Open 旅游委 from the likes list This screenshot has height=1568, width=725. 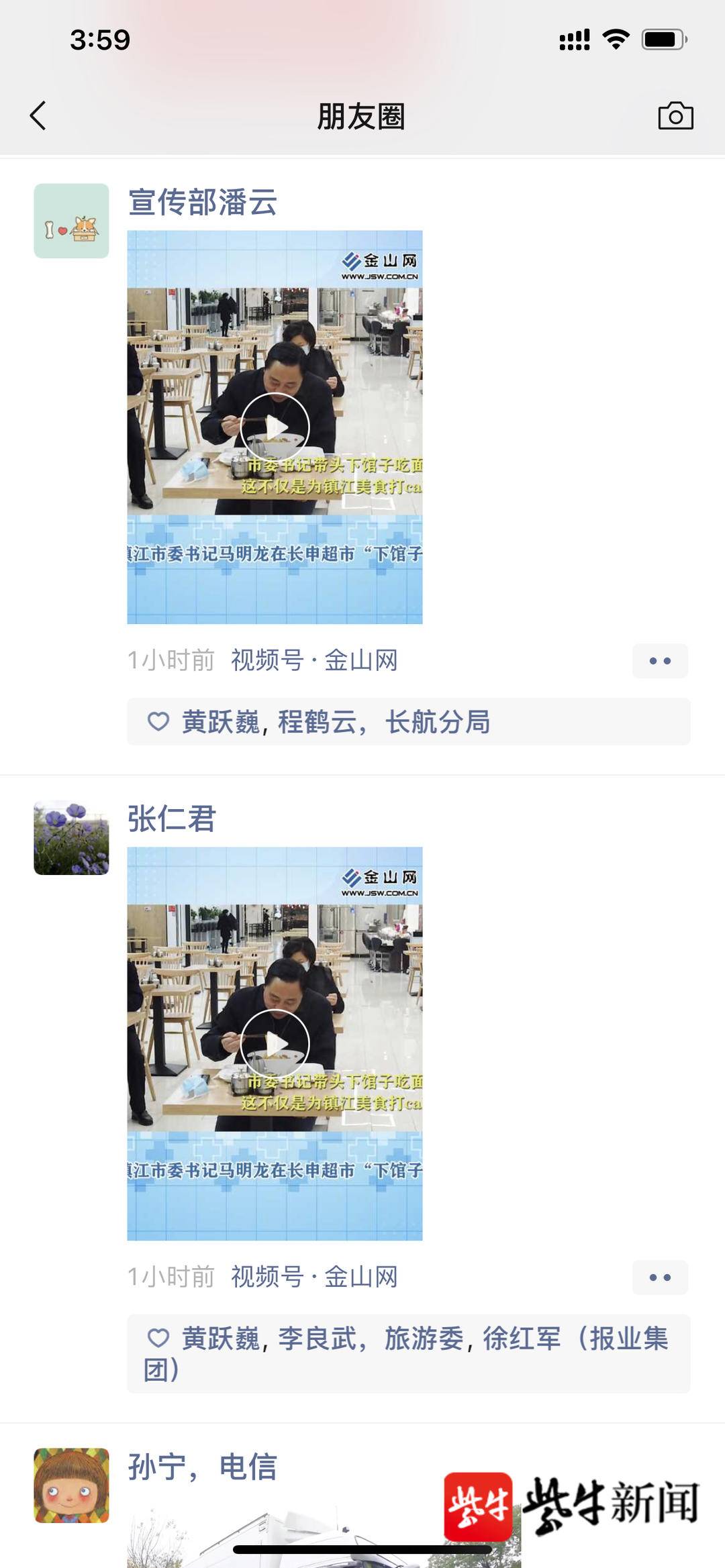click(x=424, y=1339)
